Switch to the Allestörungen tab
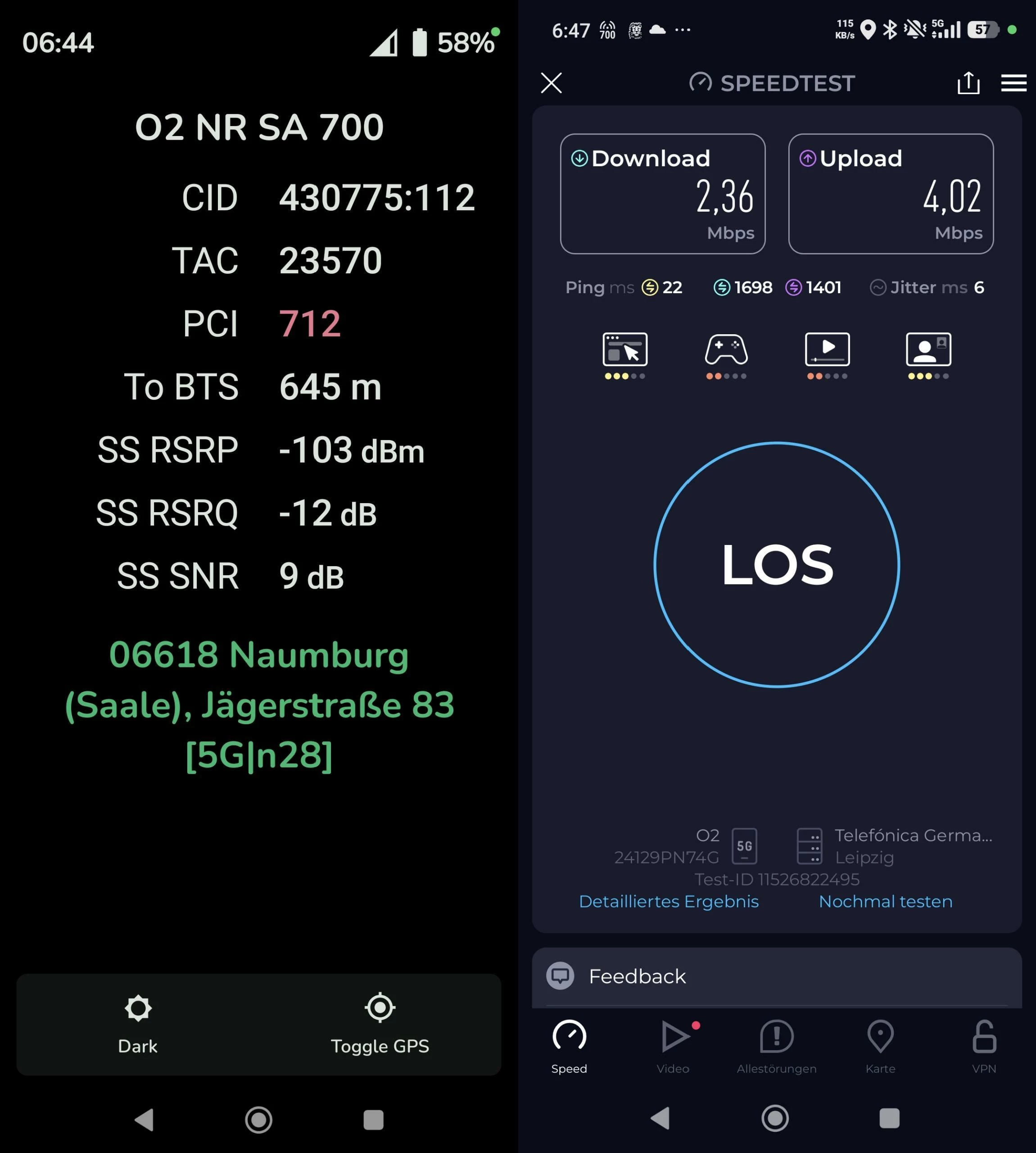The height and width of the screenshot is (1153, 1036). 776,1047
